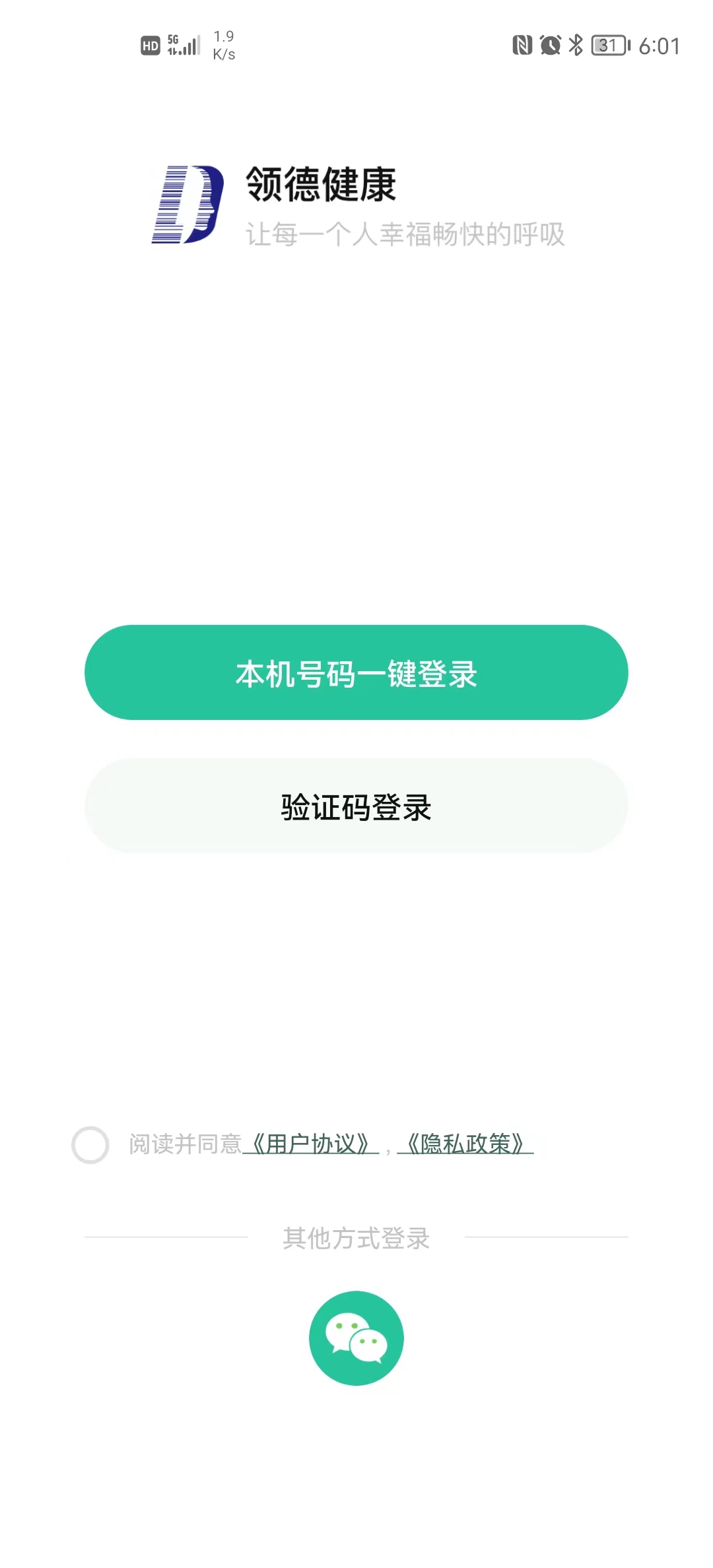Viewport: 713px width, 1568px height.
Task: Tap the NFC status bar icon
Action: click(521, 45)
